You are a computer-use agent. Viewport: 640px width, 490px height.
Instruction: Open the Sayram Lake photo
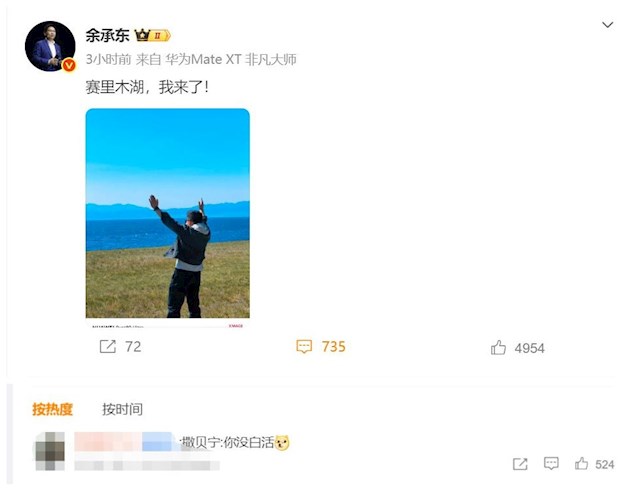click(167, 214)
